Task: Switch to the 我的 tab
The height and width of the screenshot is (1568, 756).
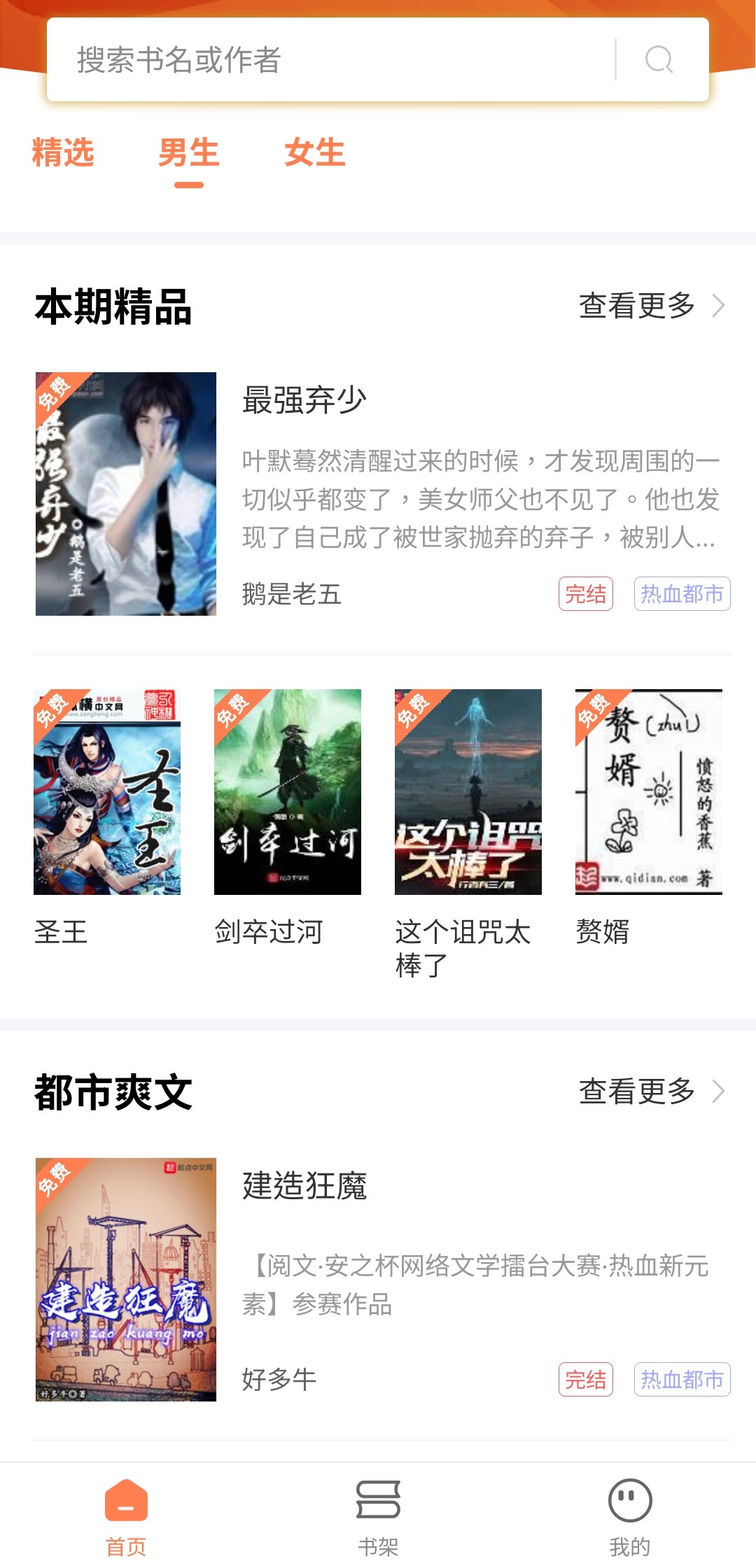Action: [630, 1516]
